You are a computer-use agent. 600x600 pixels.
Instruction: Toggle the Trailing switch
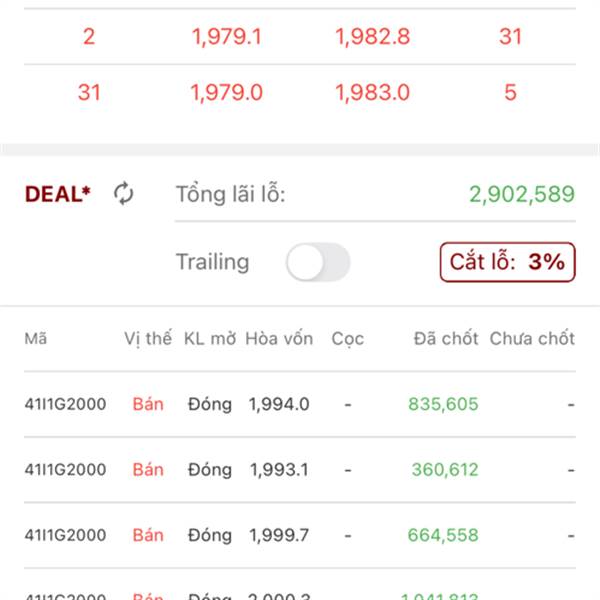pyautogui.click(x=318, y=263)
